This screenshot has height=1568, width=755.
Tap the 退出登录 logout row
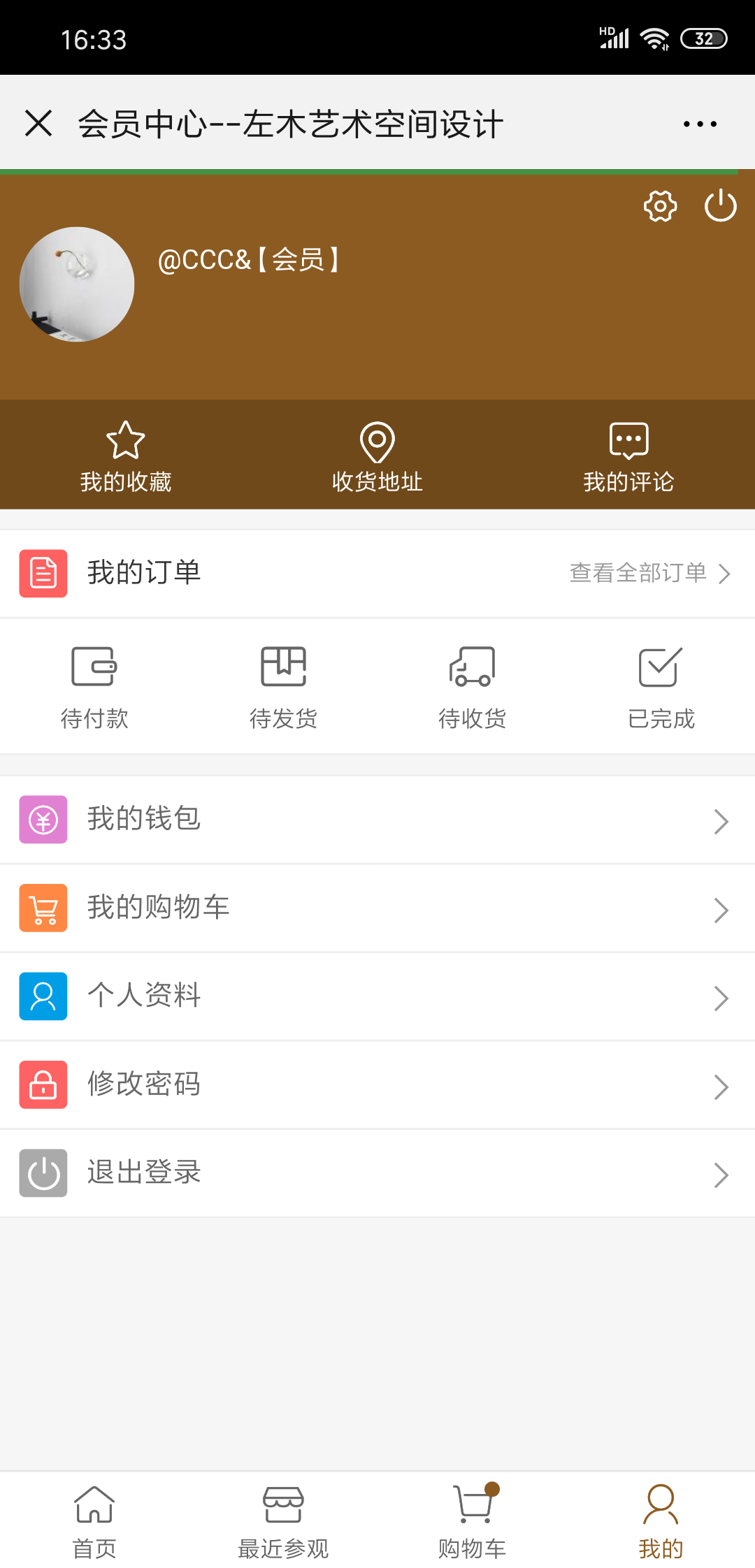pyautogui.click(x=377, y=1173)
